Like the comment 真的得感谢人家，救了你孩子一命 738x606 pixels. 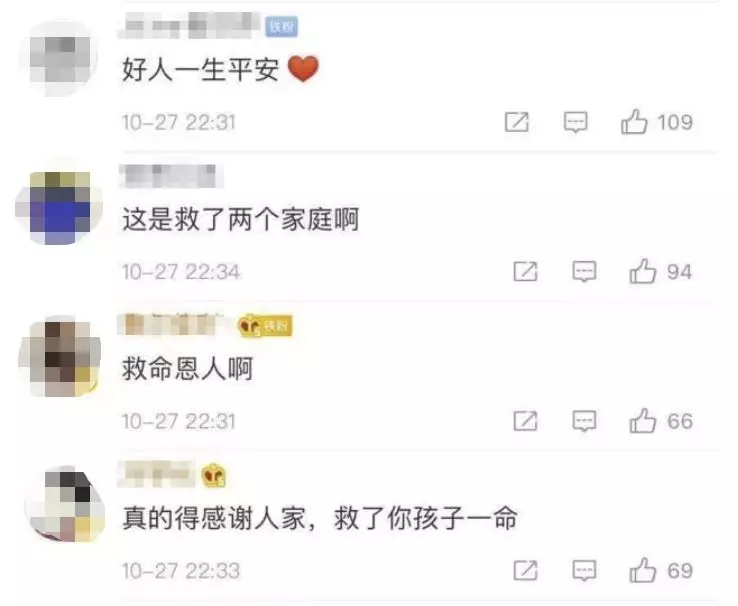642,571
